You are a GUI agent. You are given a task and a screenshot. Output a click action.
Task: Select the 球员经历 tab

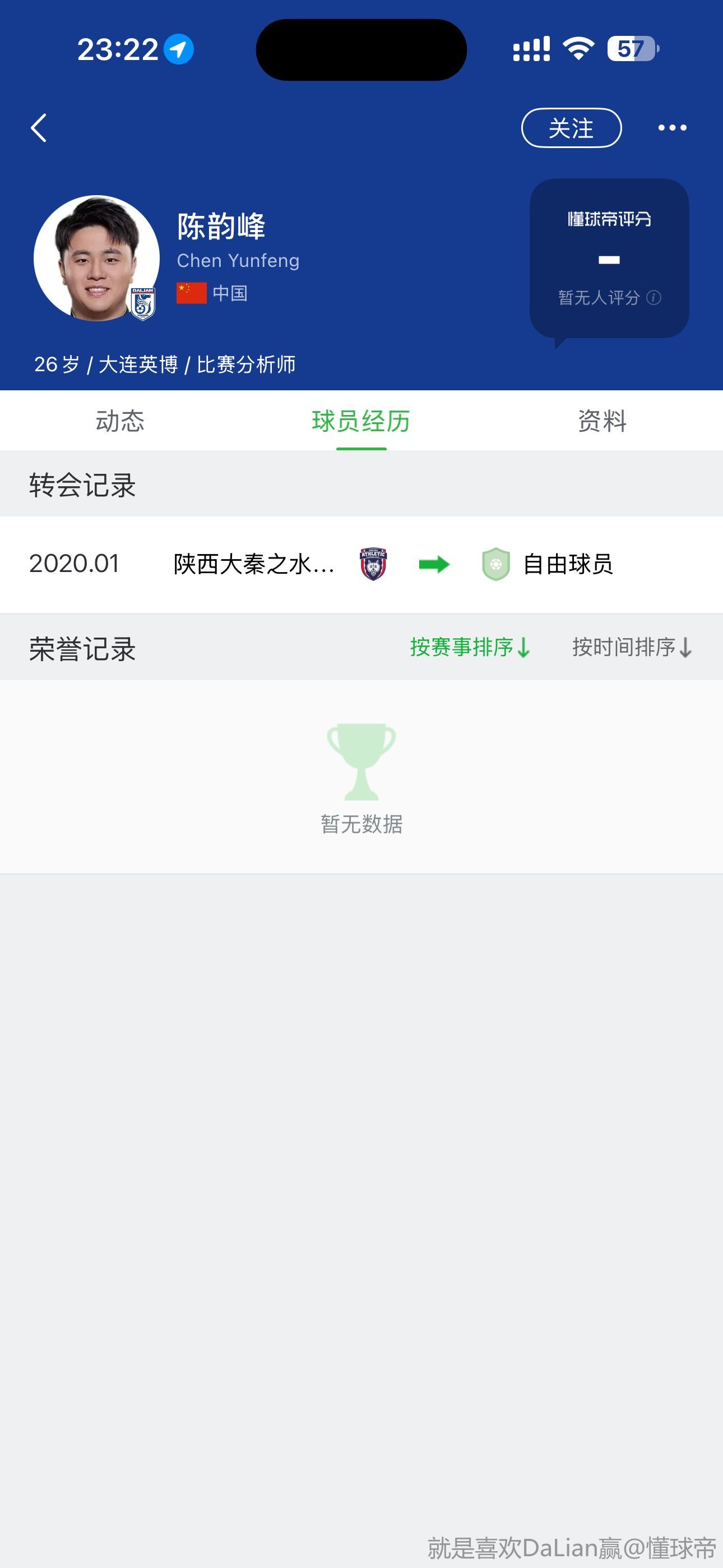click(x=361, y=421)
